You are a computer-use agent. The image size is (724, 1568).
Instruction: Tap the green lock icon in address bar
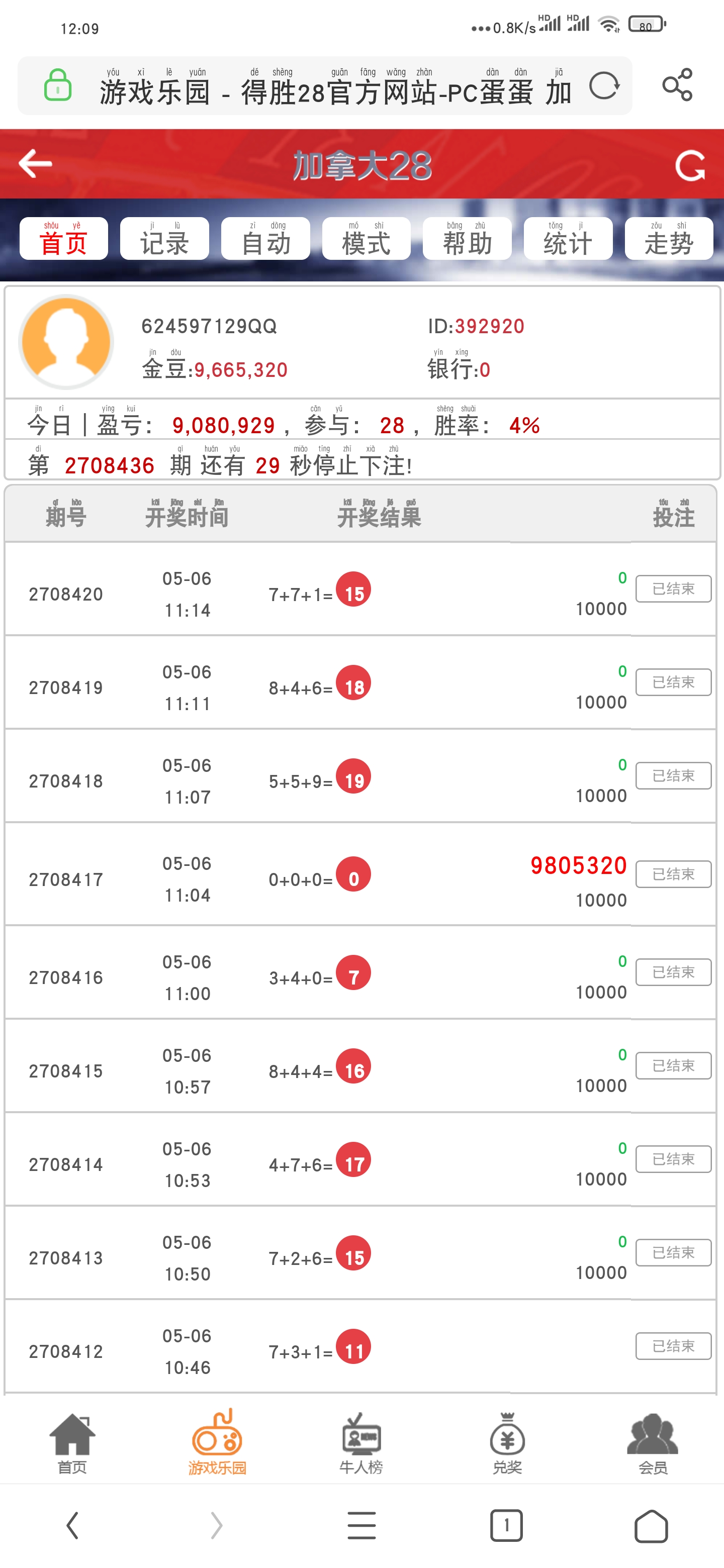(x=56, y=85)
